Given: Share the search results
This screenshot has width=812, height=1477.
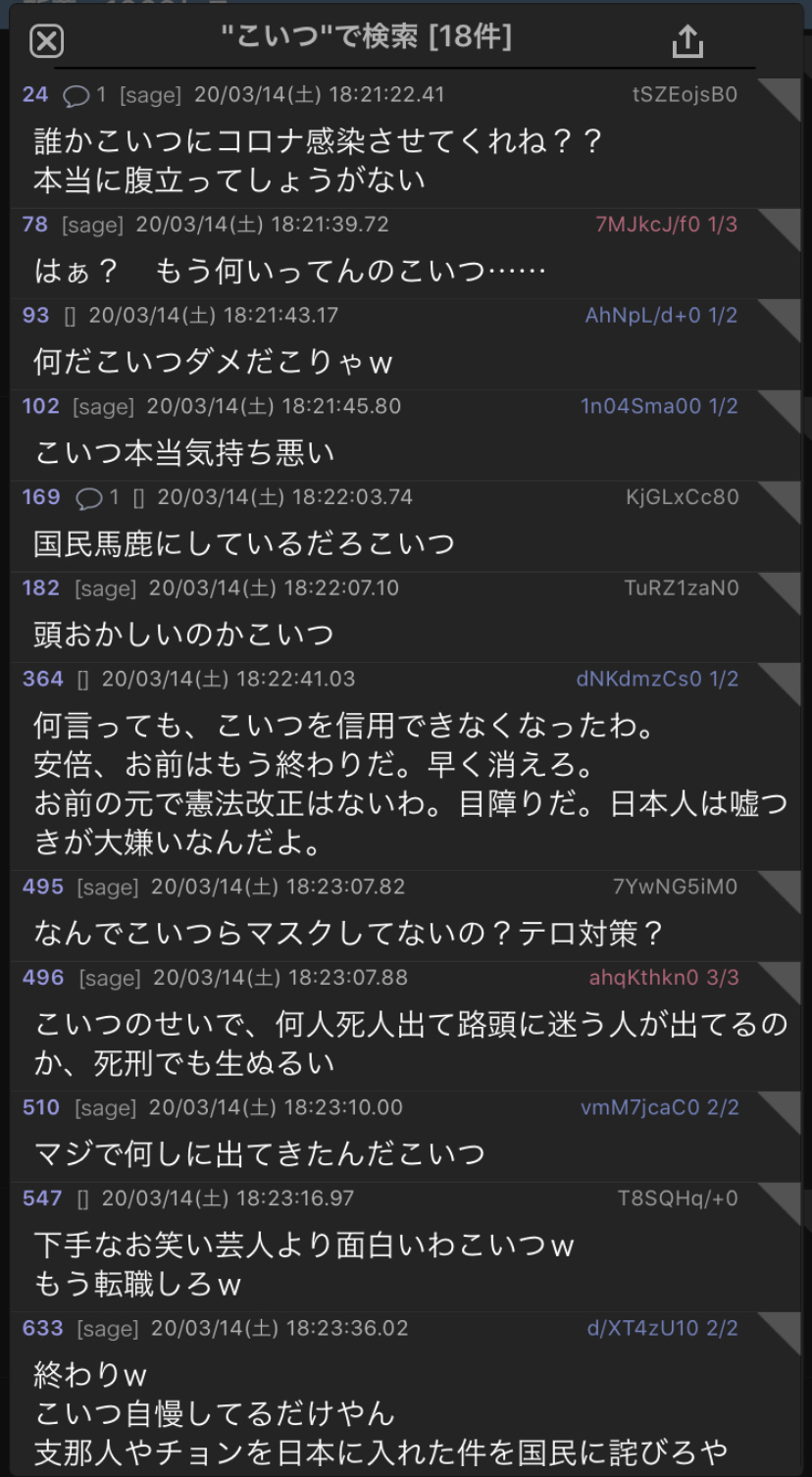Looking at the screenshot, I should pos(688,40).
